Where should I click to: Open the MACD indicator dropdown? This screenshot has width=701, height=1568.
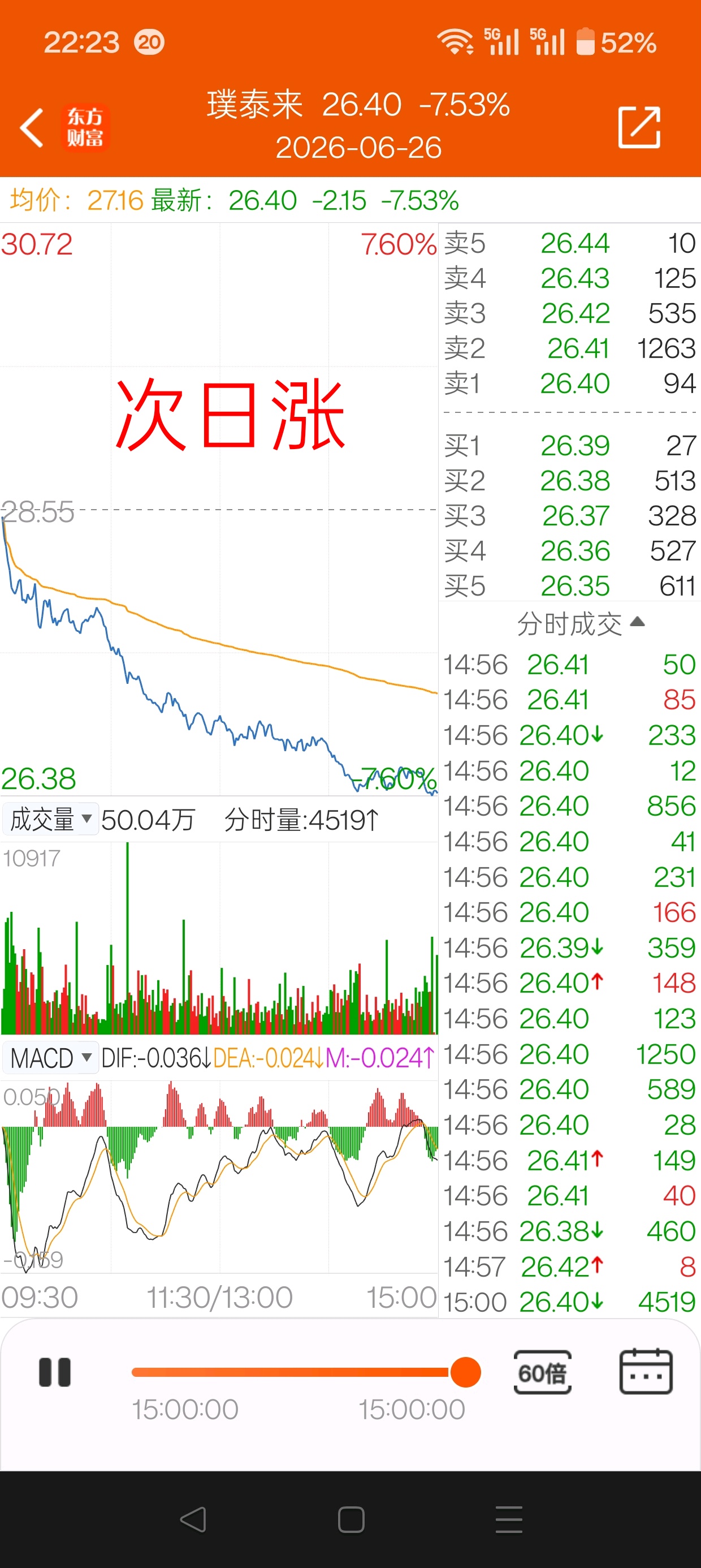[50, 1058]
